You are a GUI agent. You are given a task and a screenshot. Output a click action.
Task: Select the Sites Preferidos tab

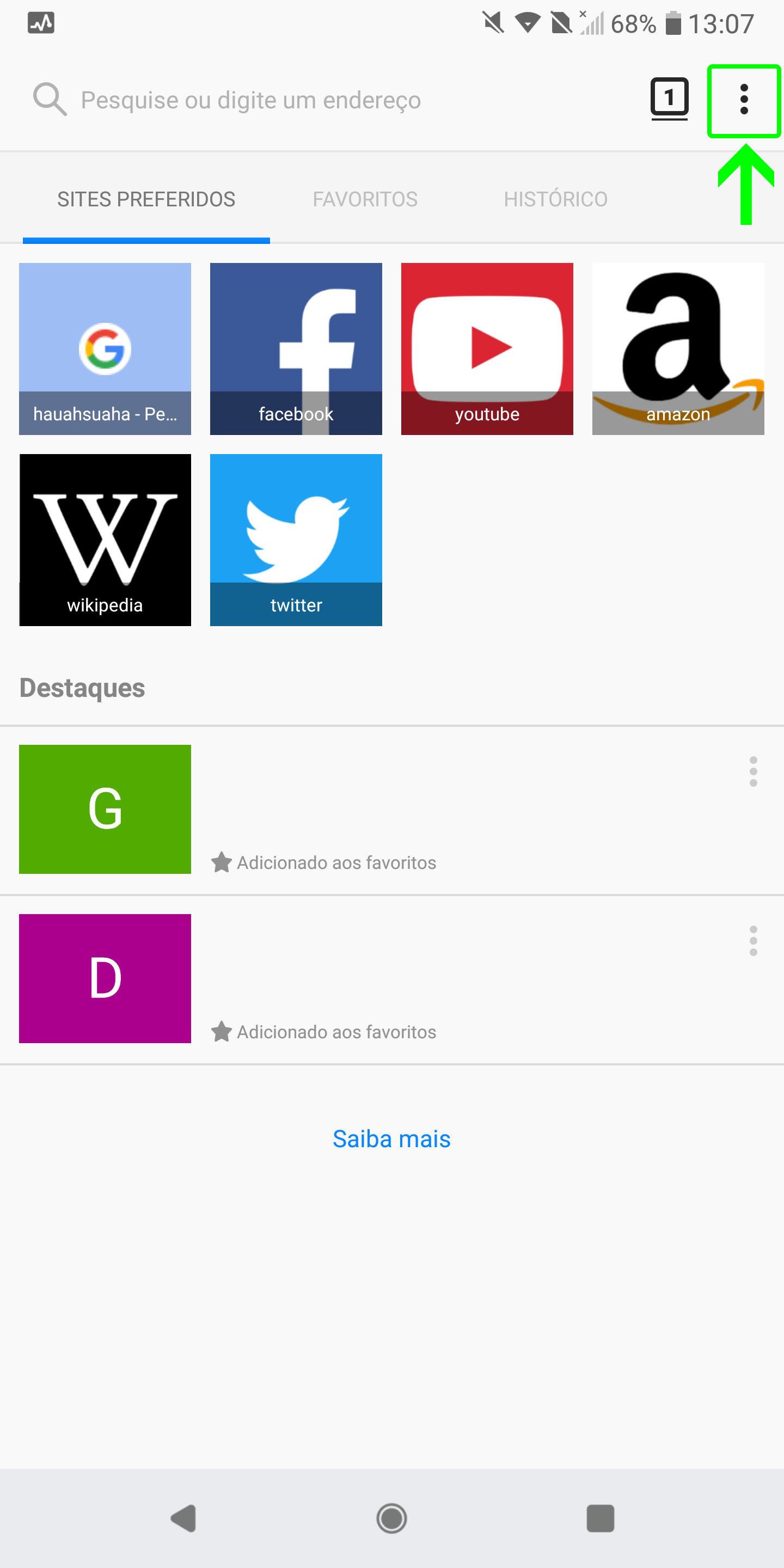(x=146, y=199)
